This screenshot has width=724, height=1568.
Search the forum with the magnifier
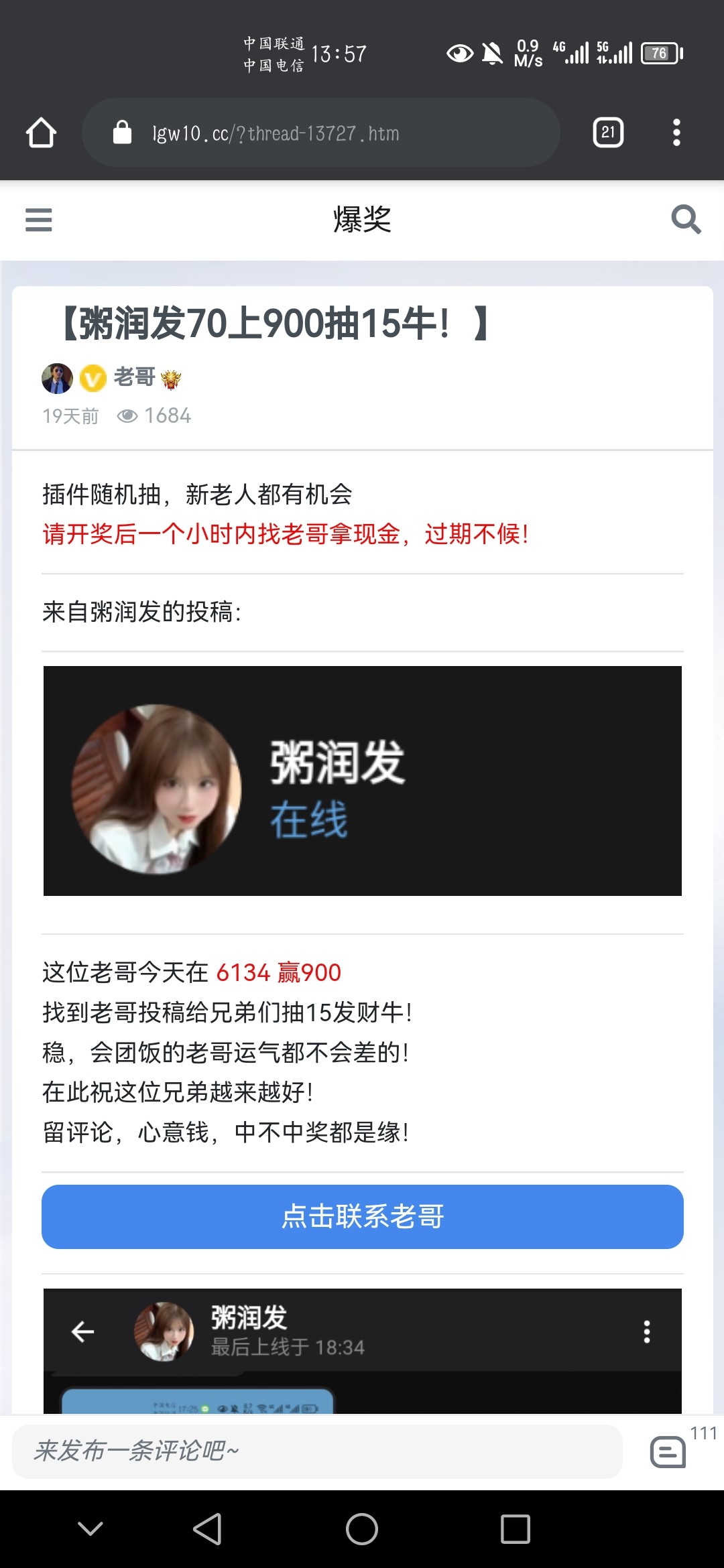(x=686, y=219)
